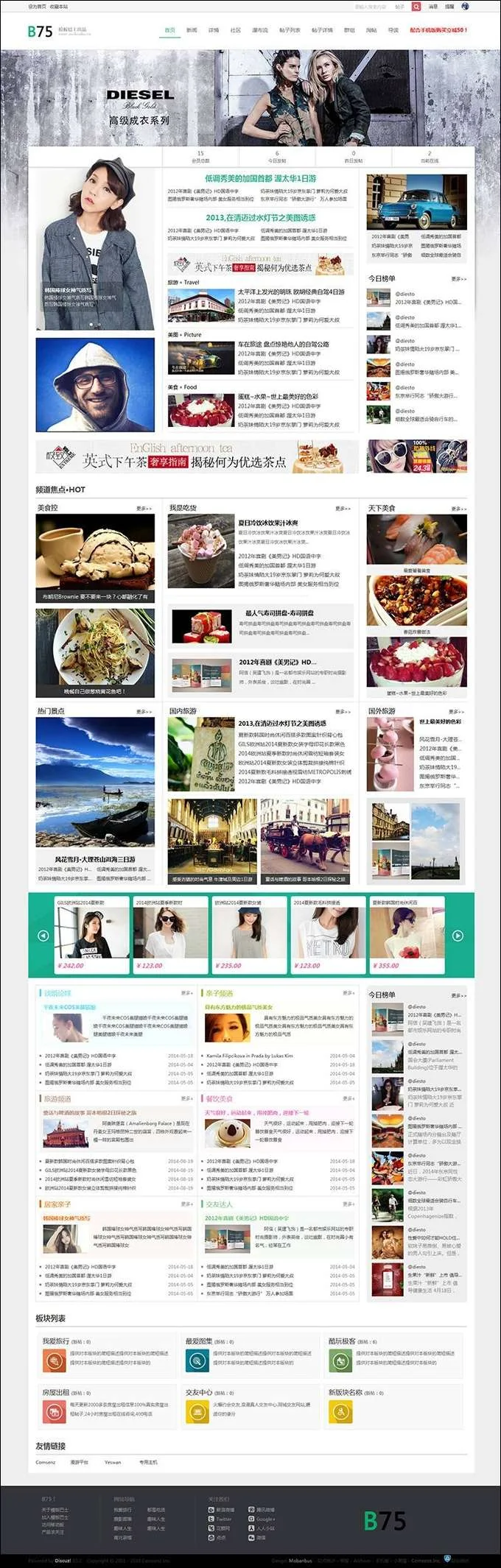Viewport: 501px width, 1568px height.
Task: Open article 低调秀美的加国首都 渥太华1日游
Action: [x=260, y=178]
